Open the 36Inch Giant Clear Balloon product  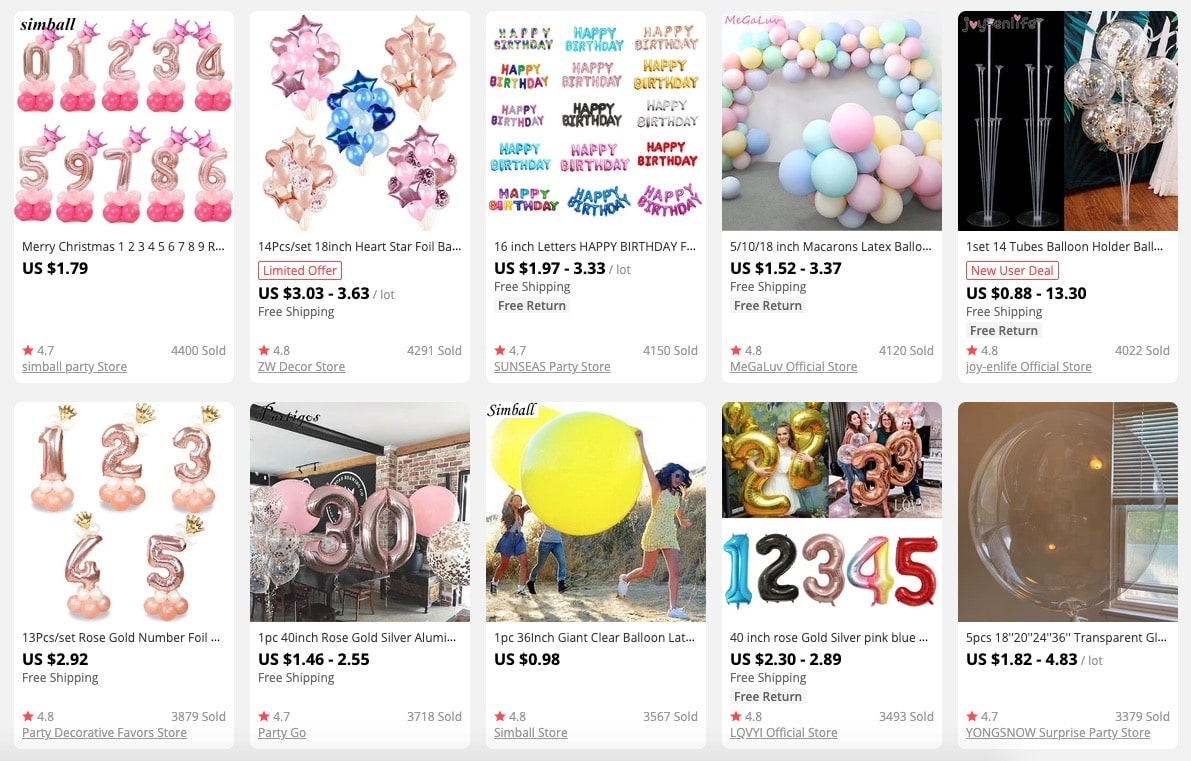pos(594,637)
